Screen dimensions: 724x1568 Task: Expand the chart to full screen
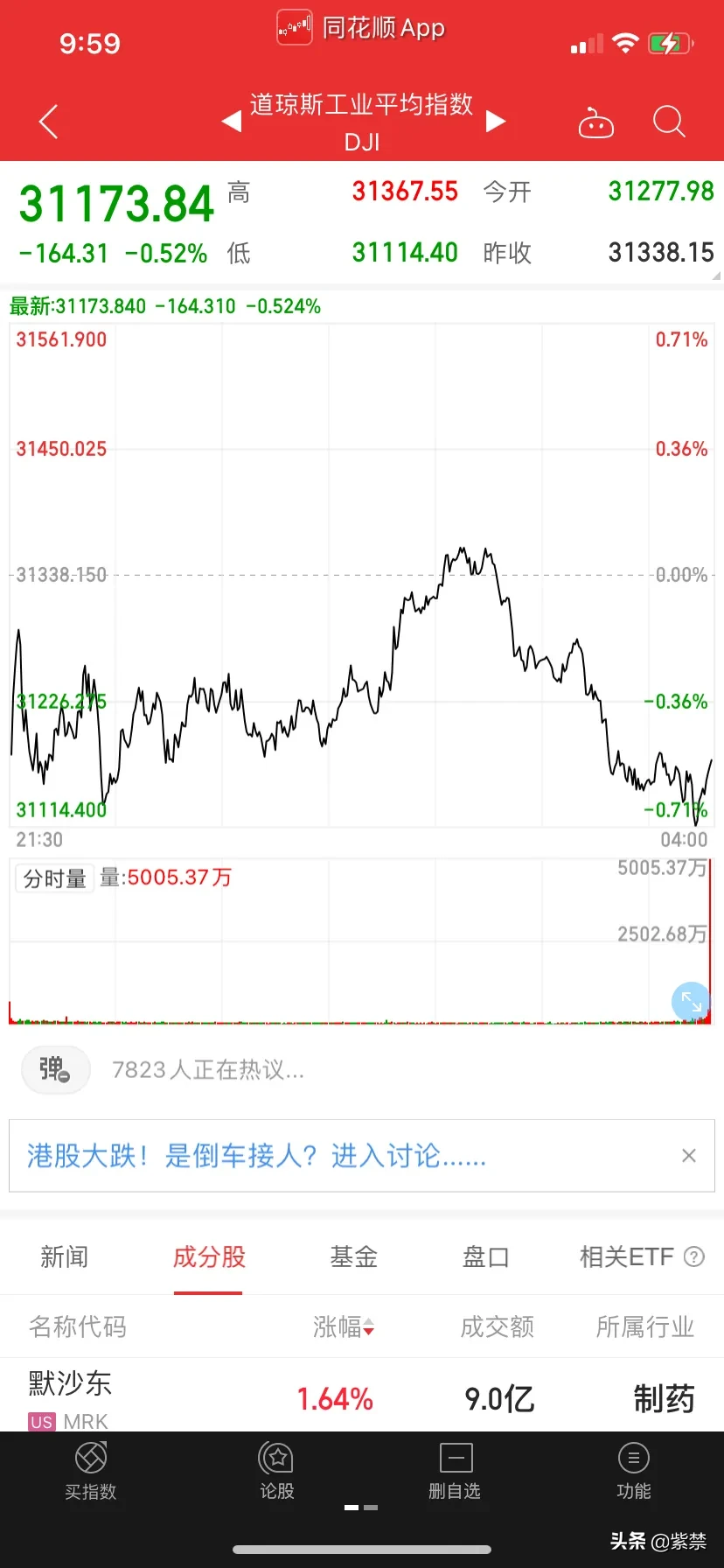[x=691, y=1001]
